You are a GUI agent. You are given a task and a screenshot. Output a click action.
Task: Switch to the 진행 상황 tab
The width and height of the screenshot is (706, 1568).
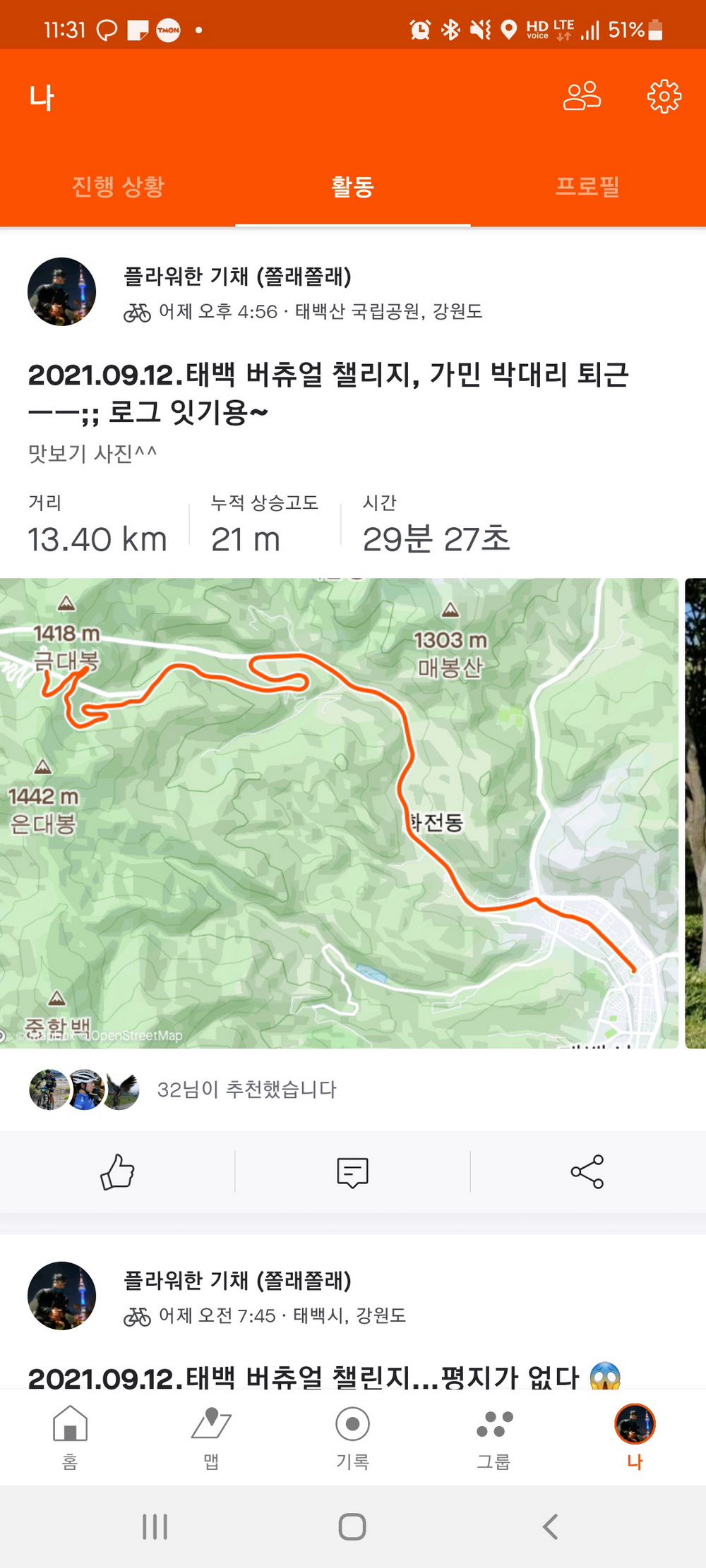click(118, 186)
